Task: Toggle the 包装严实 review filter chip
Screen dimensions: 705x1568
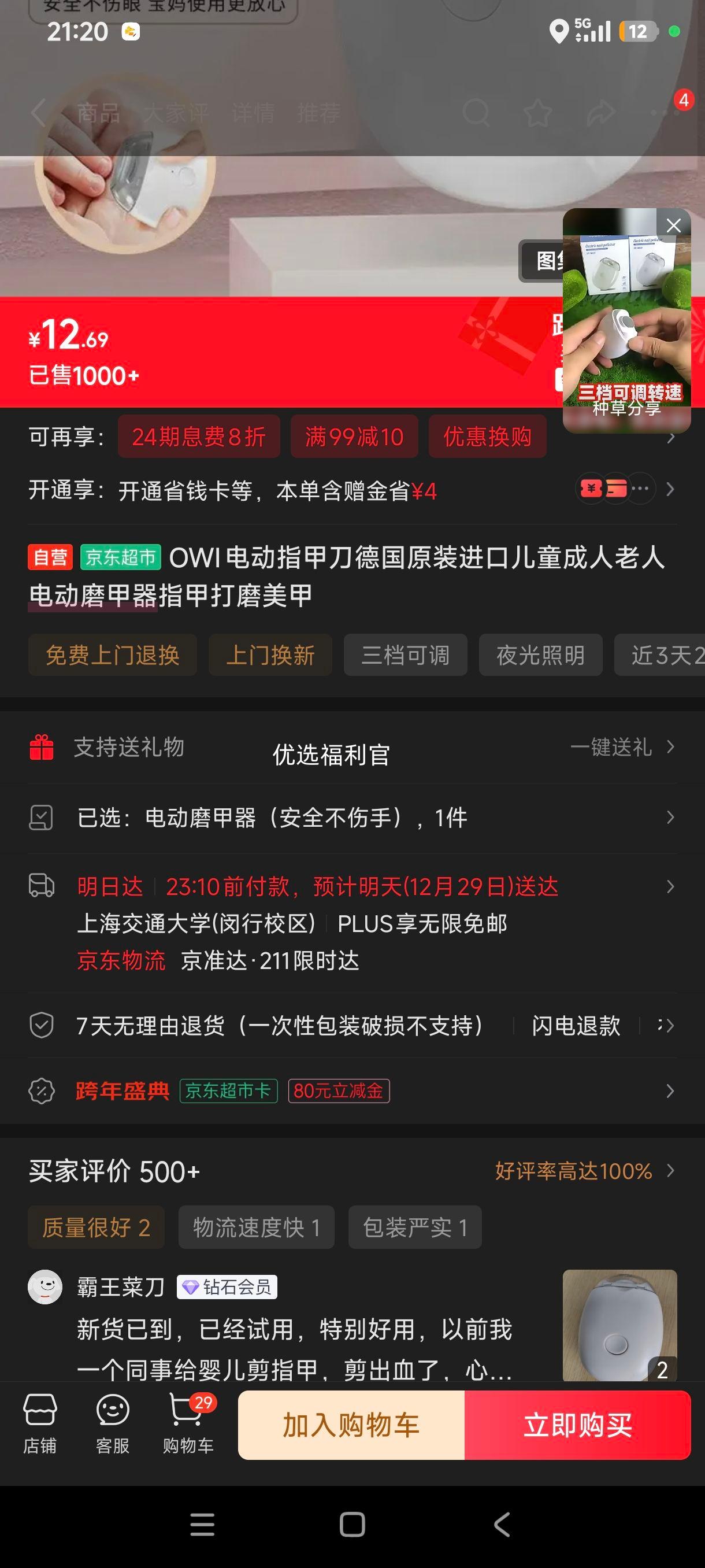Action: tap(414, 1227)
